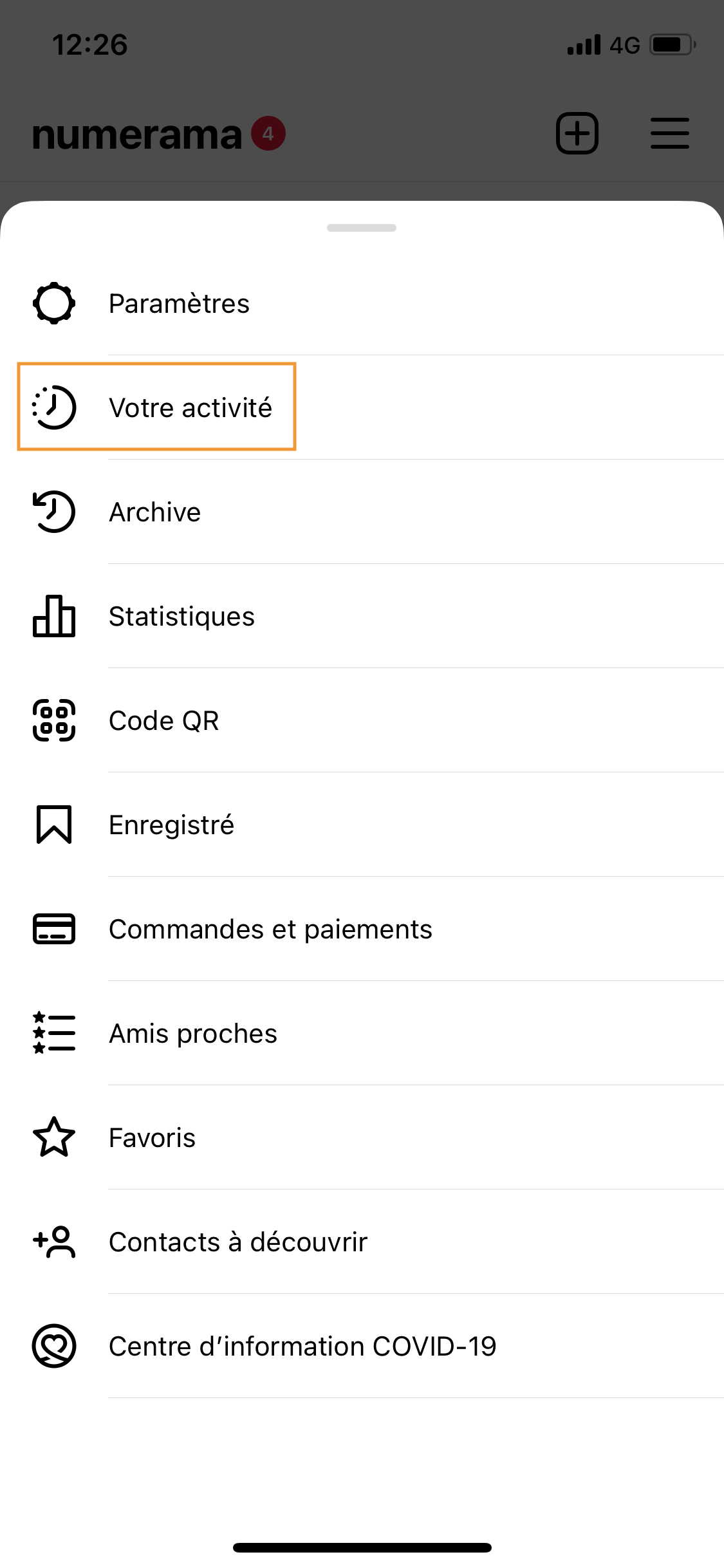Open Code QR
This screenshot has width=724, height=1568.
[362, 720]
